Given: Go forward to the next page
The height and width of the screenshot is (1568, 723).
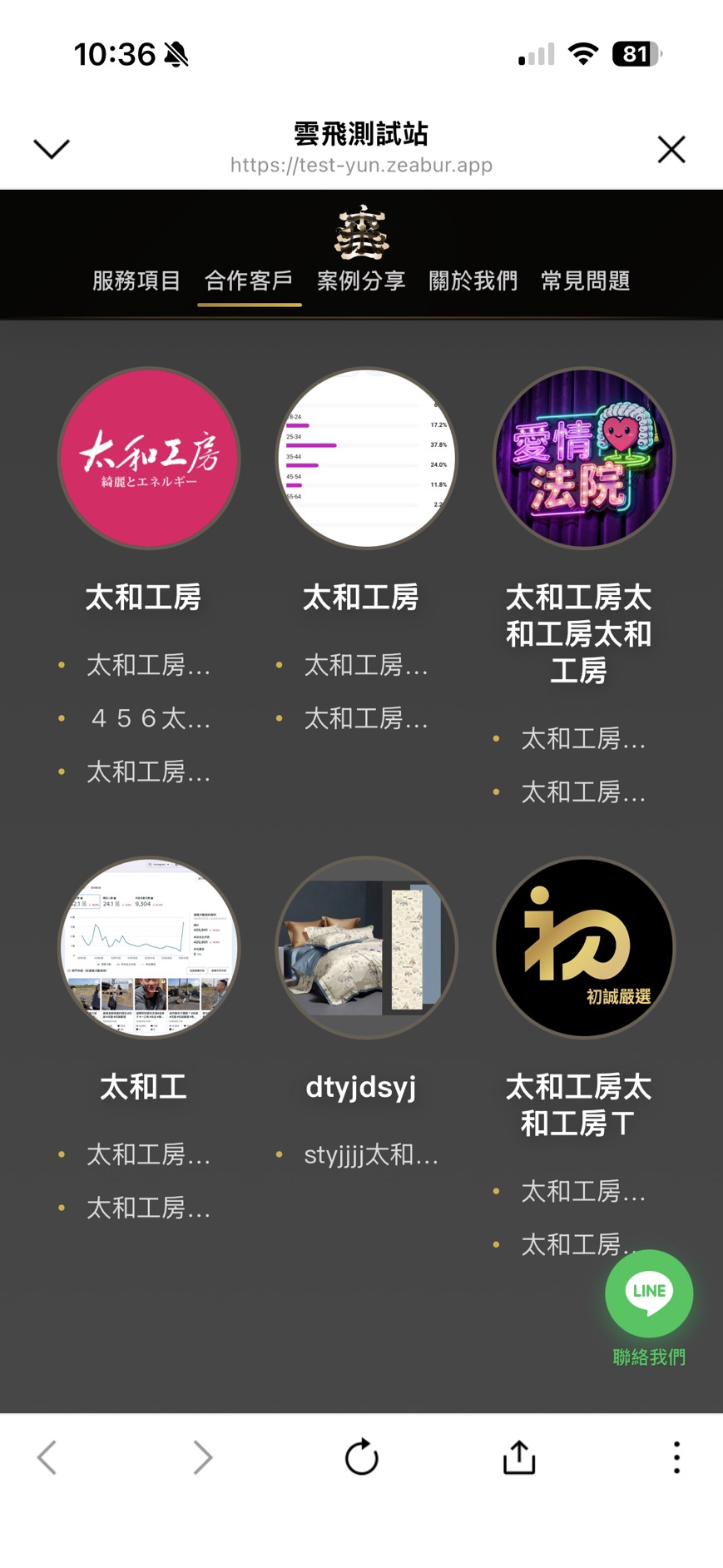Looking at the screenshot, I should pyautogui.click(x=202, y=1457).
